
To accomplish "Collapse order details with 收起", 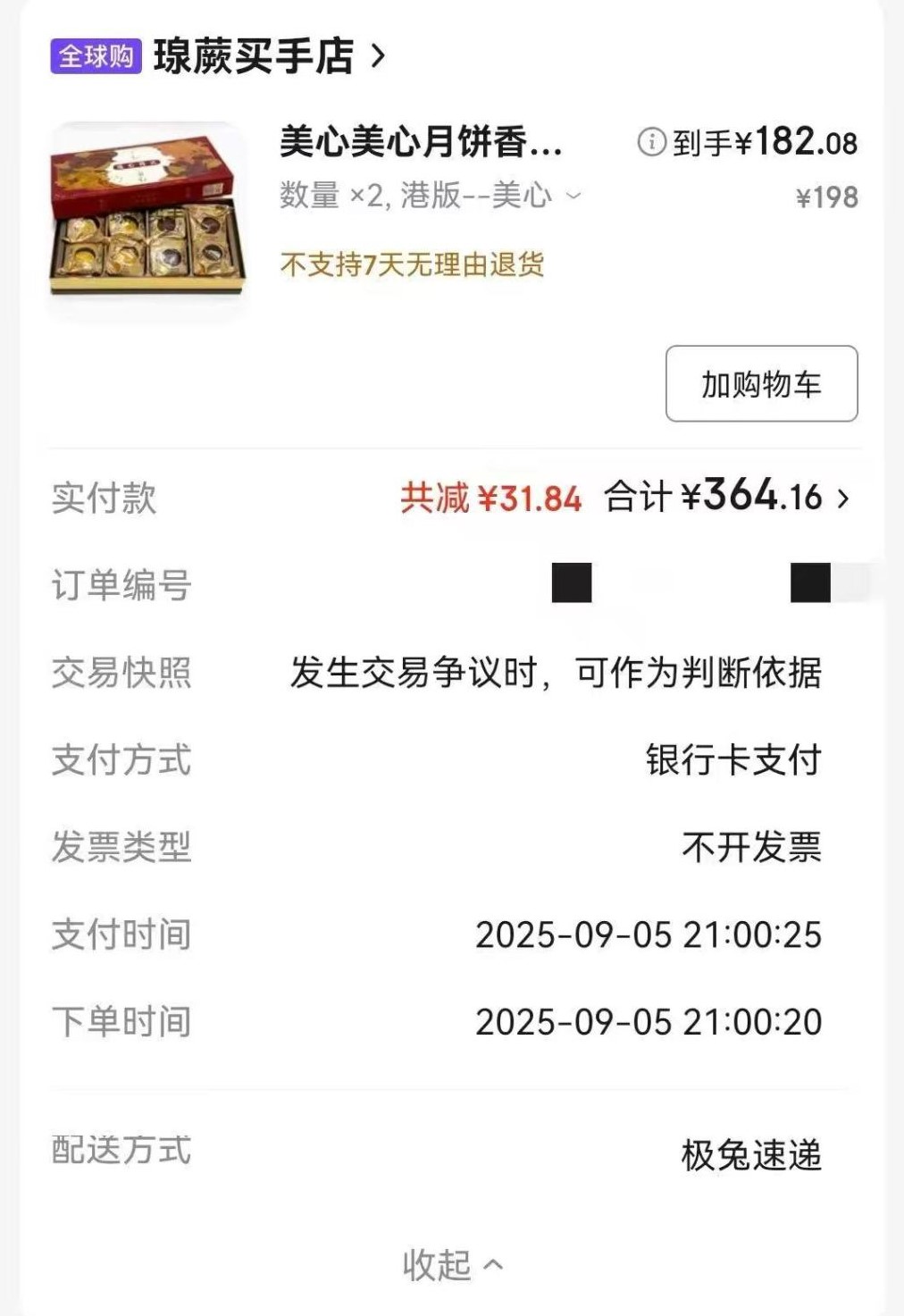I will tap(452, 1264).
